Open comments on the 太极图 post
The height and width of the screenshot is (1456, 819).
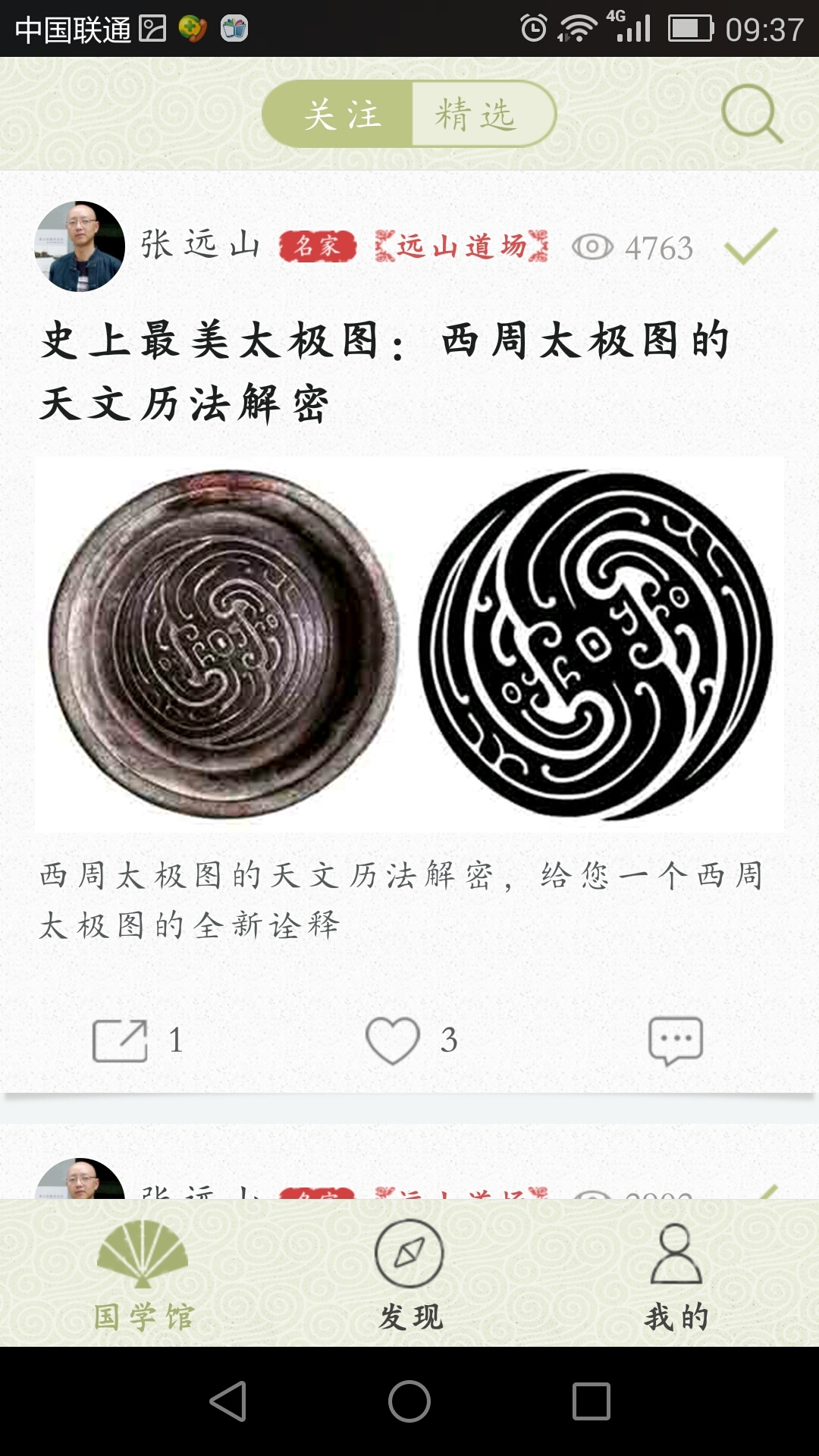click(675, 1040)
